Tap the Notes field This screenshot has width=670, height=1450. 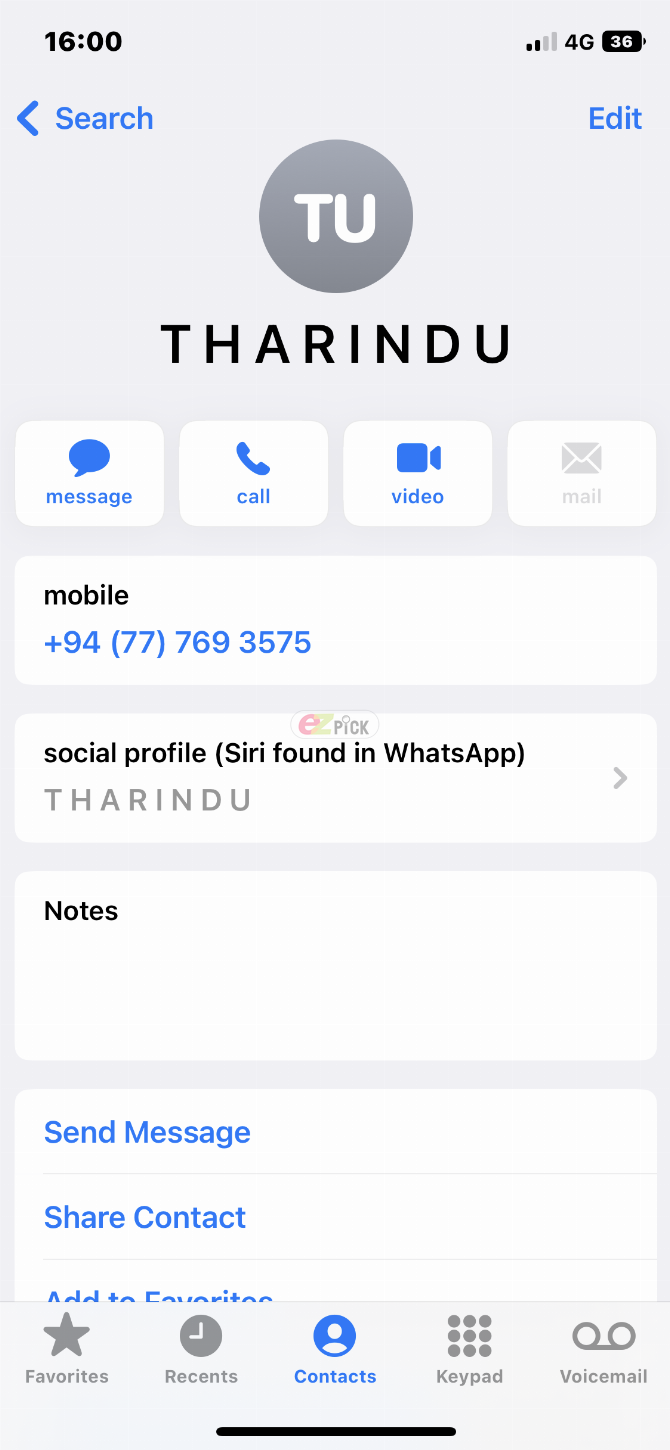point(335,965)
